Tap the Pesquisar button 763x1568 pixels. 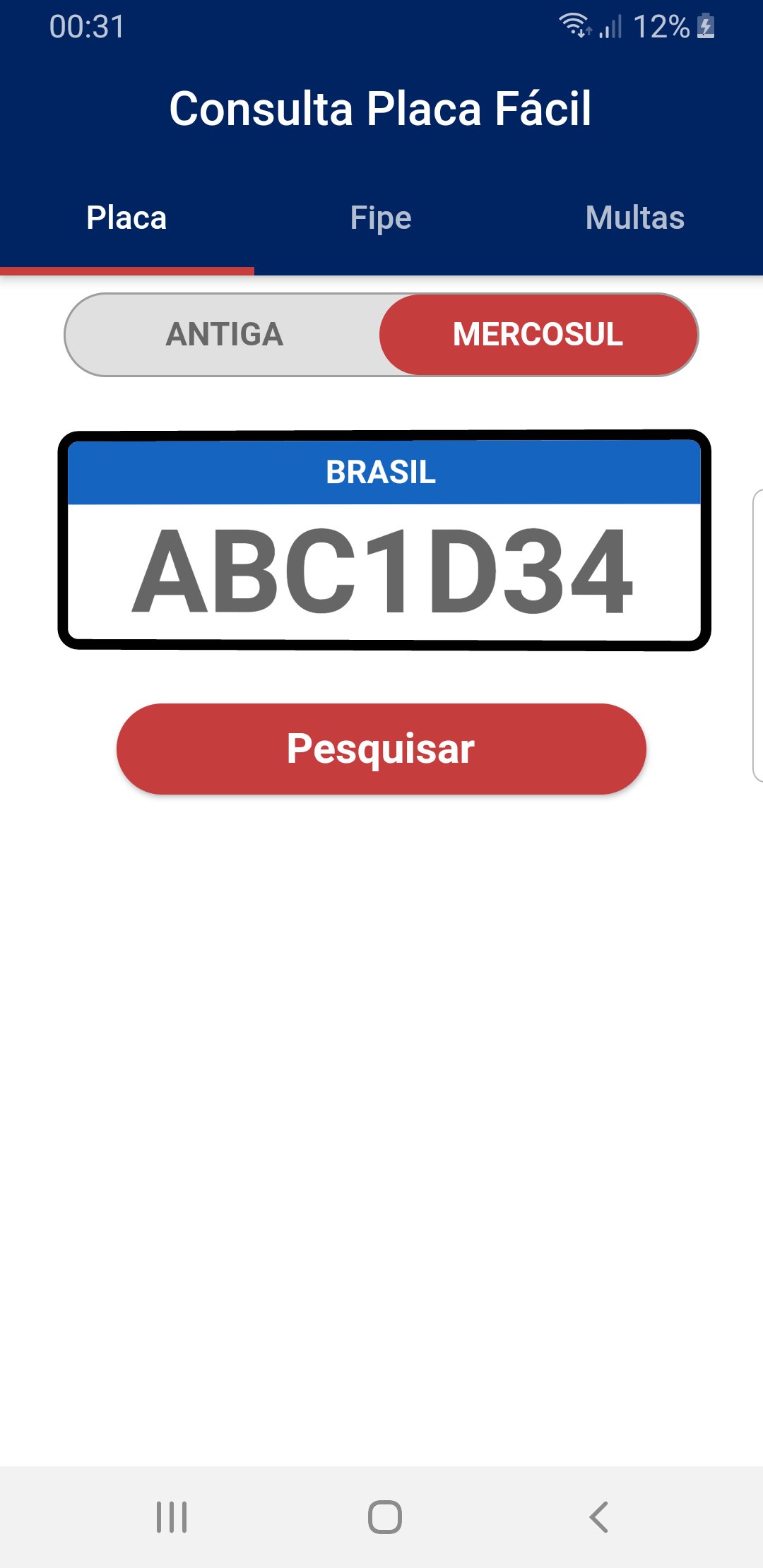coord(381,749)
